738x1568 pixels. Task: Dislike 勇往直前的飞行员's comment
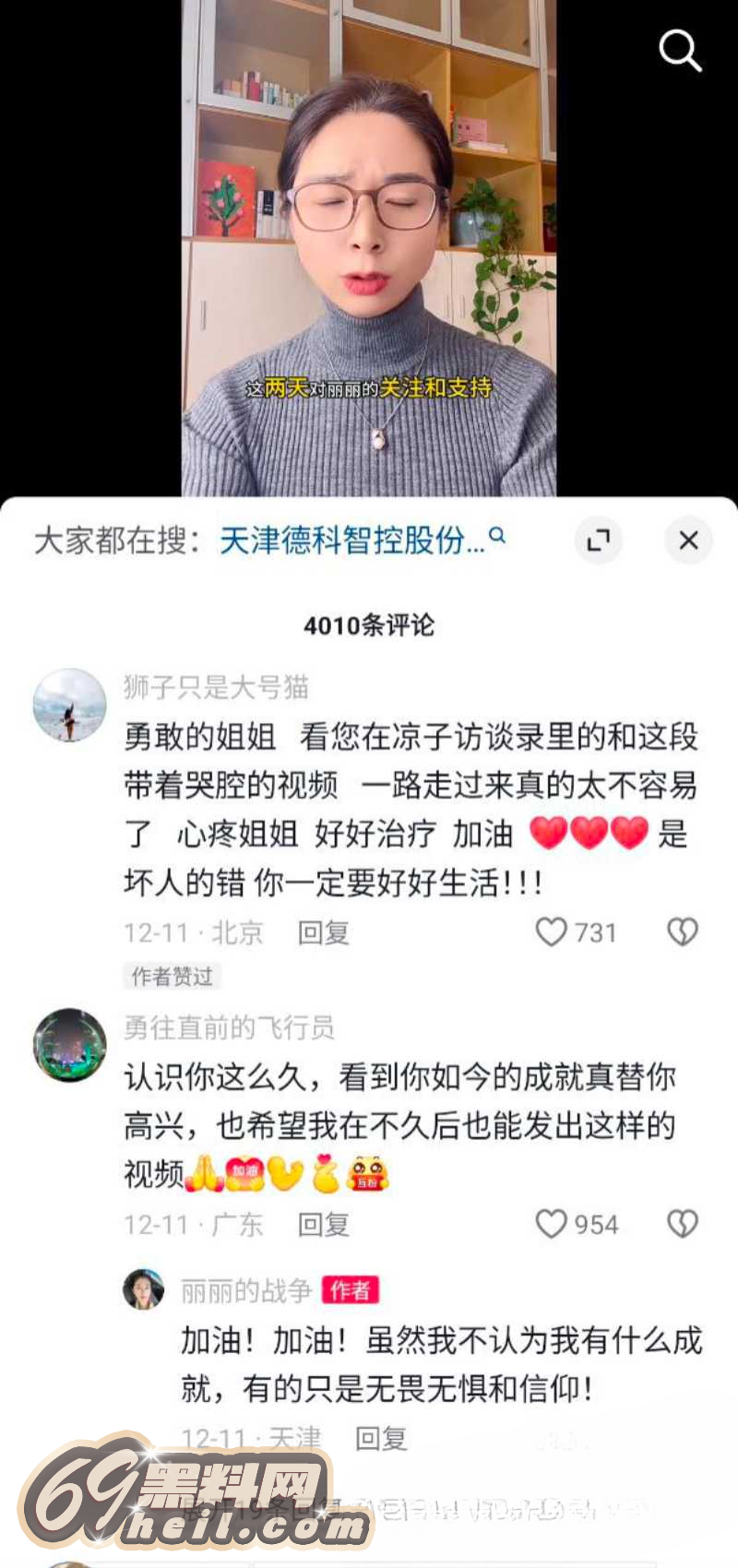[682, 1224]
